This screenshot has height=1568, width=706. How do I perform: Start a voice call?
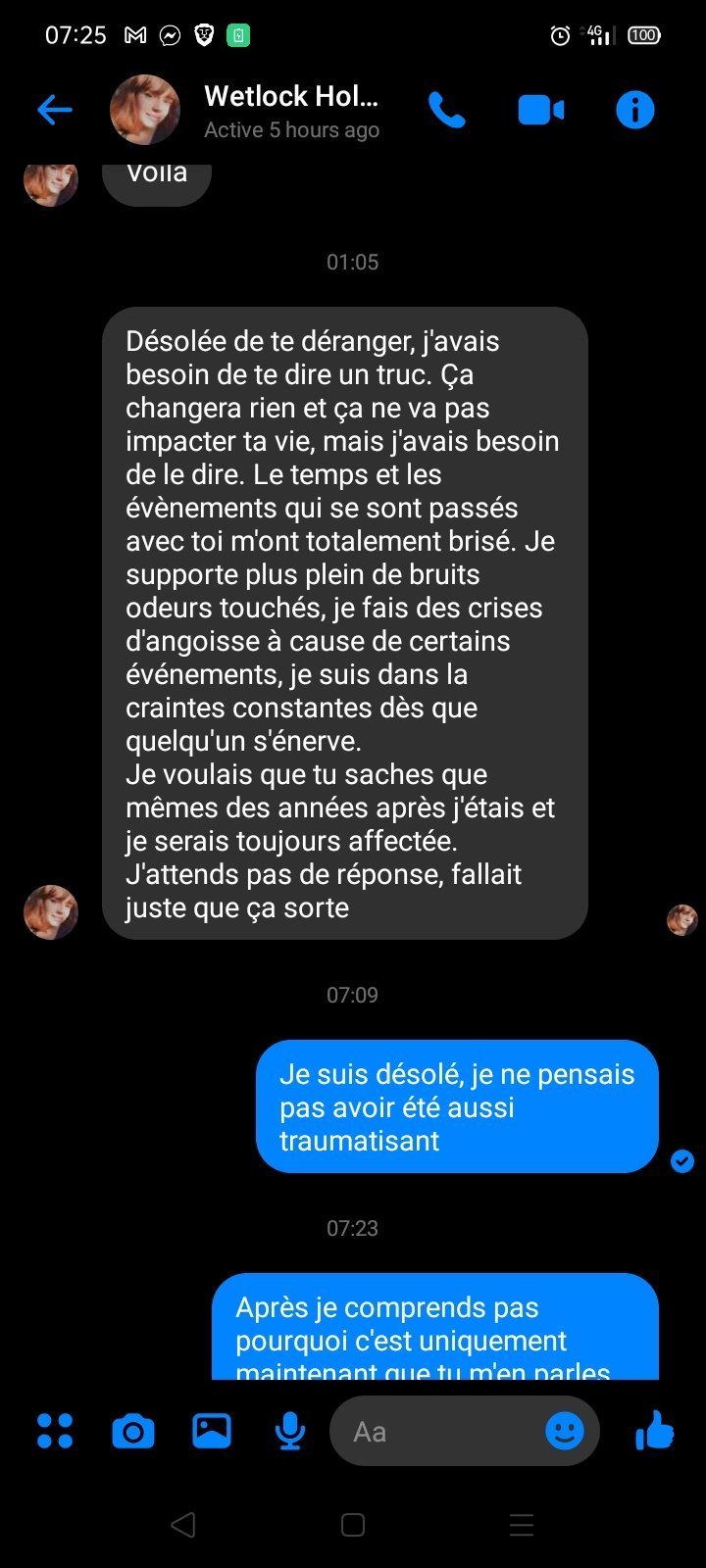[447, 110]
